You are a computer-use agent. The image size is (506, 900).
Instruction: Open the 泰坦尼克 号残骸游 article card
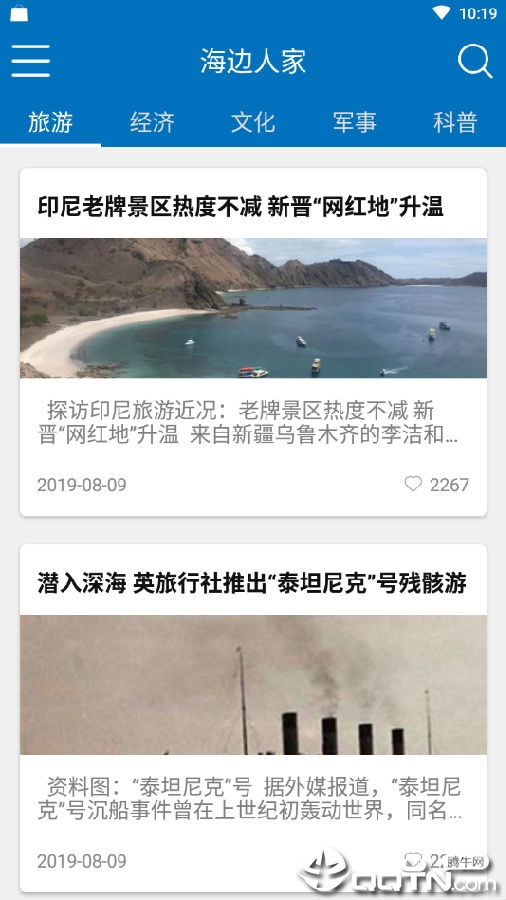(254, 718)
